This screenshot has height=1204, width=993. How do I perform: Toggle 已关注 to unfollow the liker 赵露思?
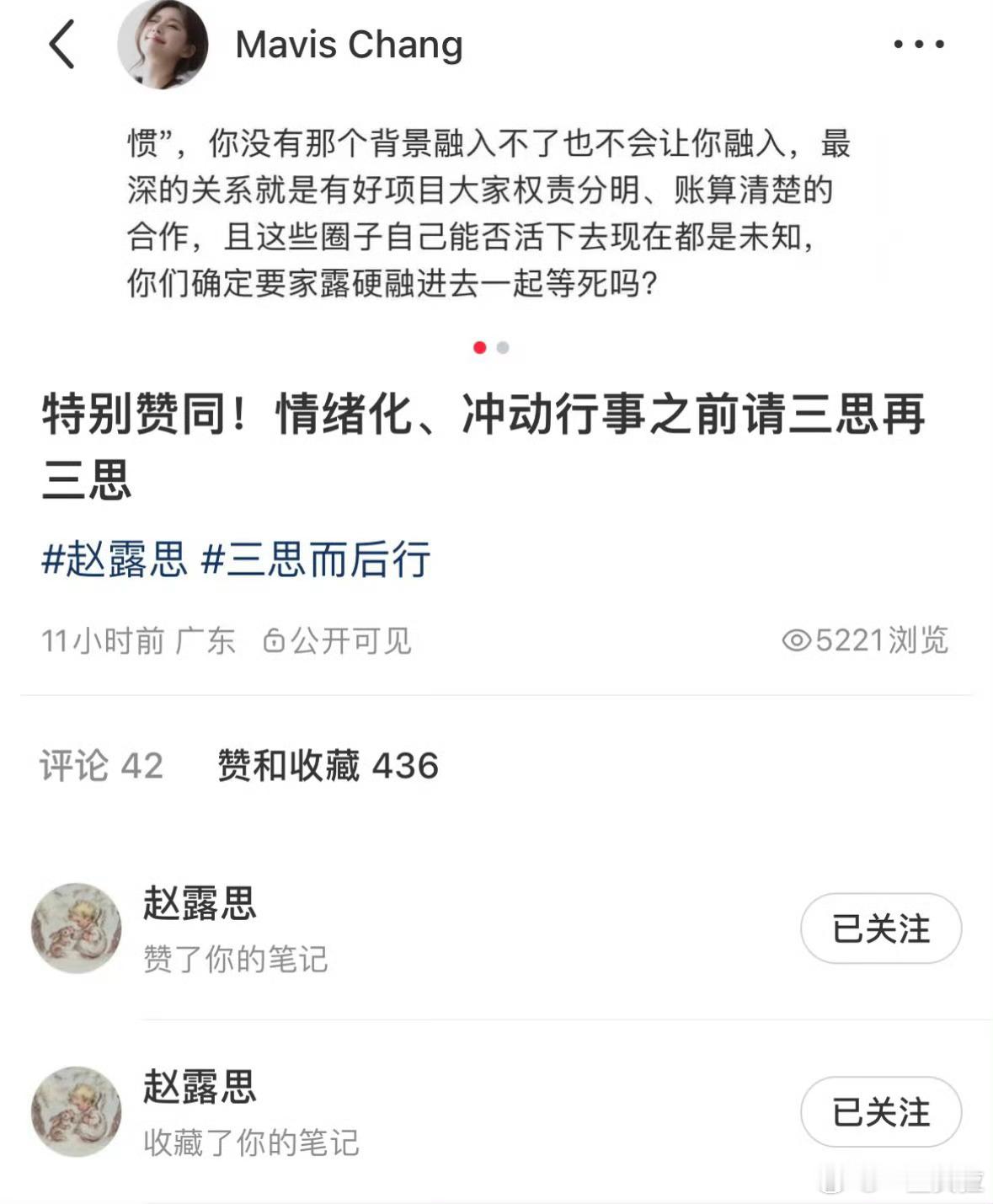879,928
